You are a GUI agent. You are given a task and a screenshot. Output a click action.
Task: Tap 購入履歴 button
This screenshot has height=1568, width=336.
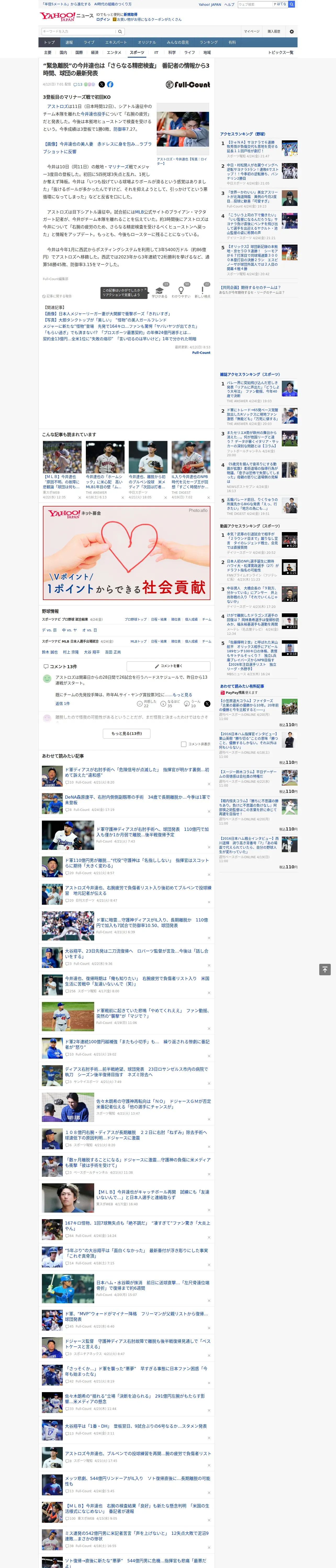(x=274, y=32)
